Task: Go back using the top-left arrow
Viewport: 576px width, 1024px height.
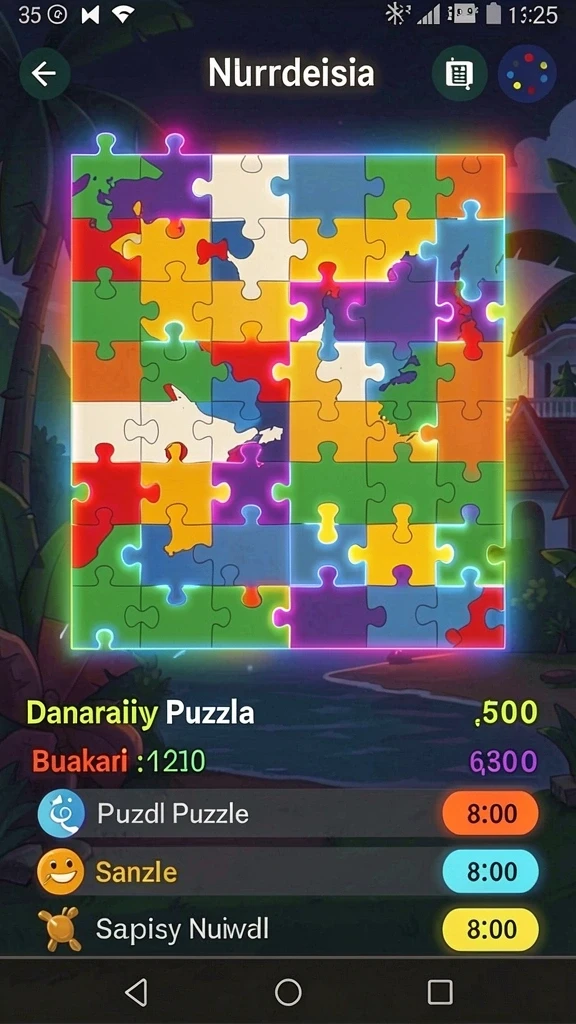Action: pos(44,74)
